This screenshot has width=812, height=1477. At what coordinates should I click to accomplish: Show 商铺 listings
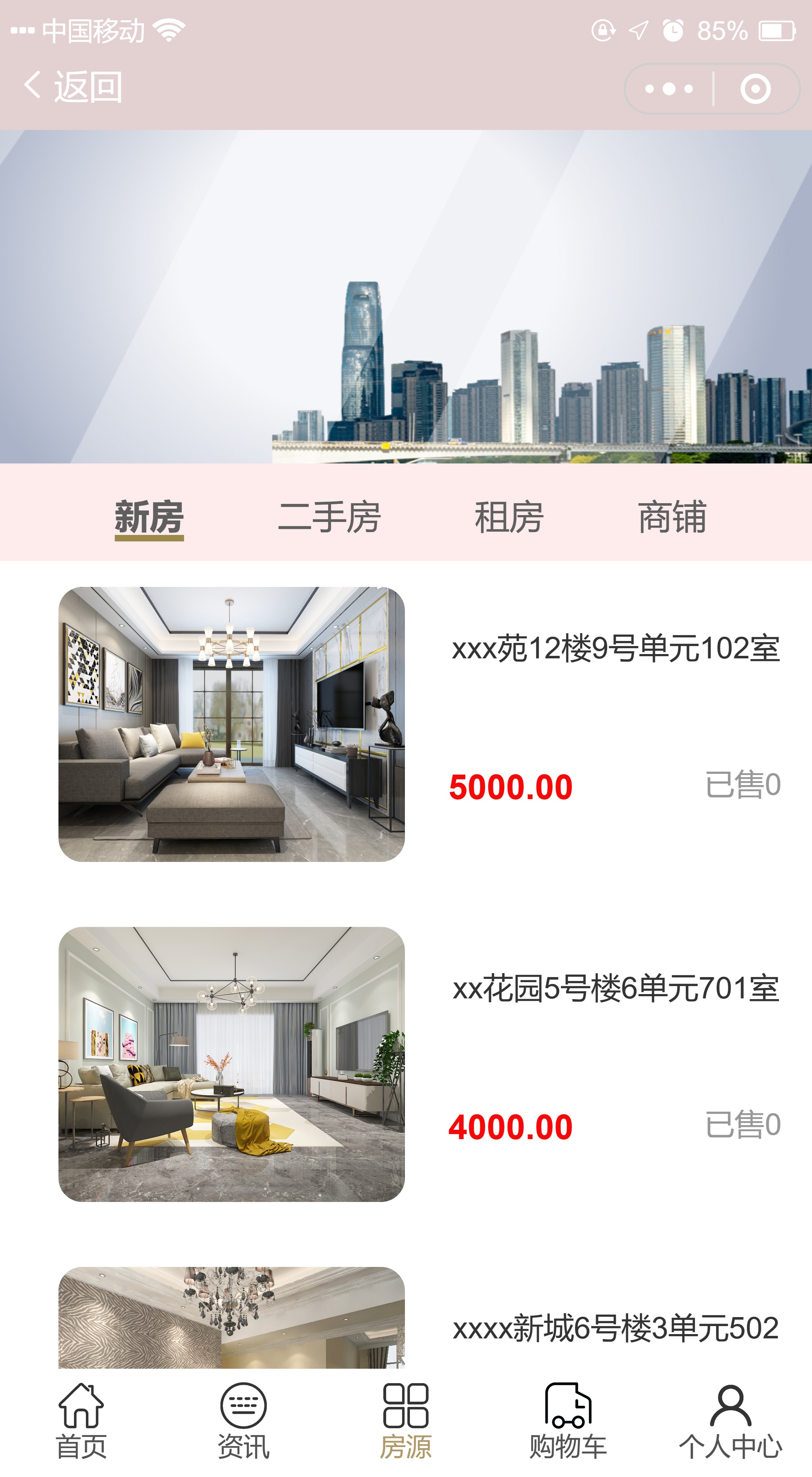(x=672, y=517)
